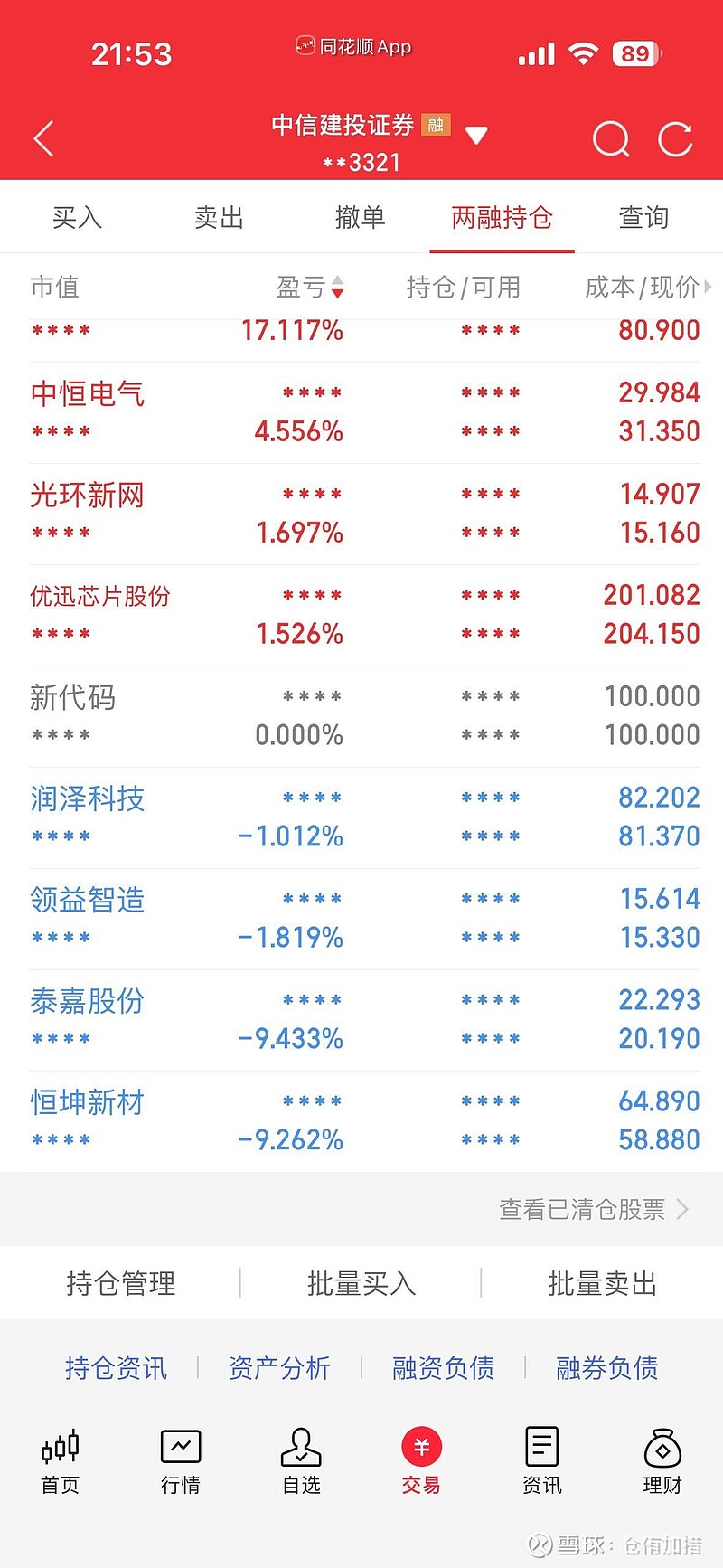Switch the 持仓/可用 column display
This screenshot has width=723, height=1568.
click(463, 288)
